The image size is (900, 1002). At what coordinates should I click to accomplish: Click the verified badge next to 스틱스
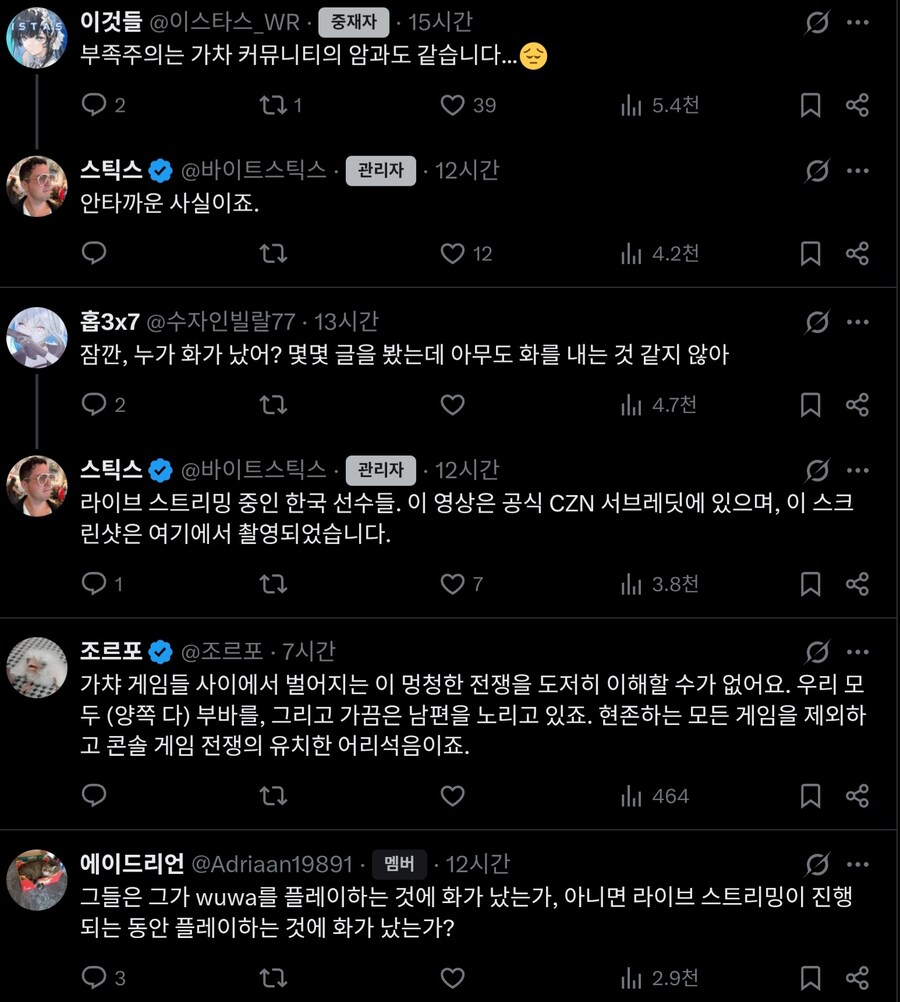click(x=158, y=170)
